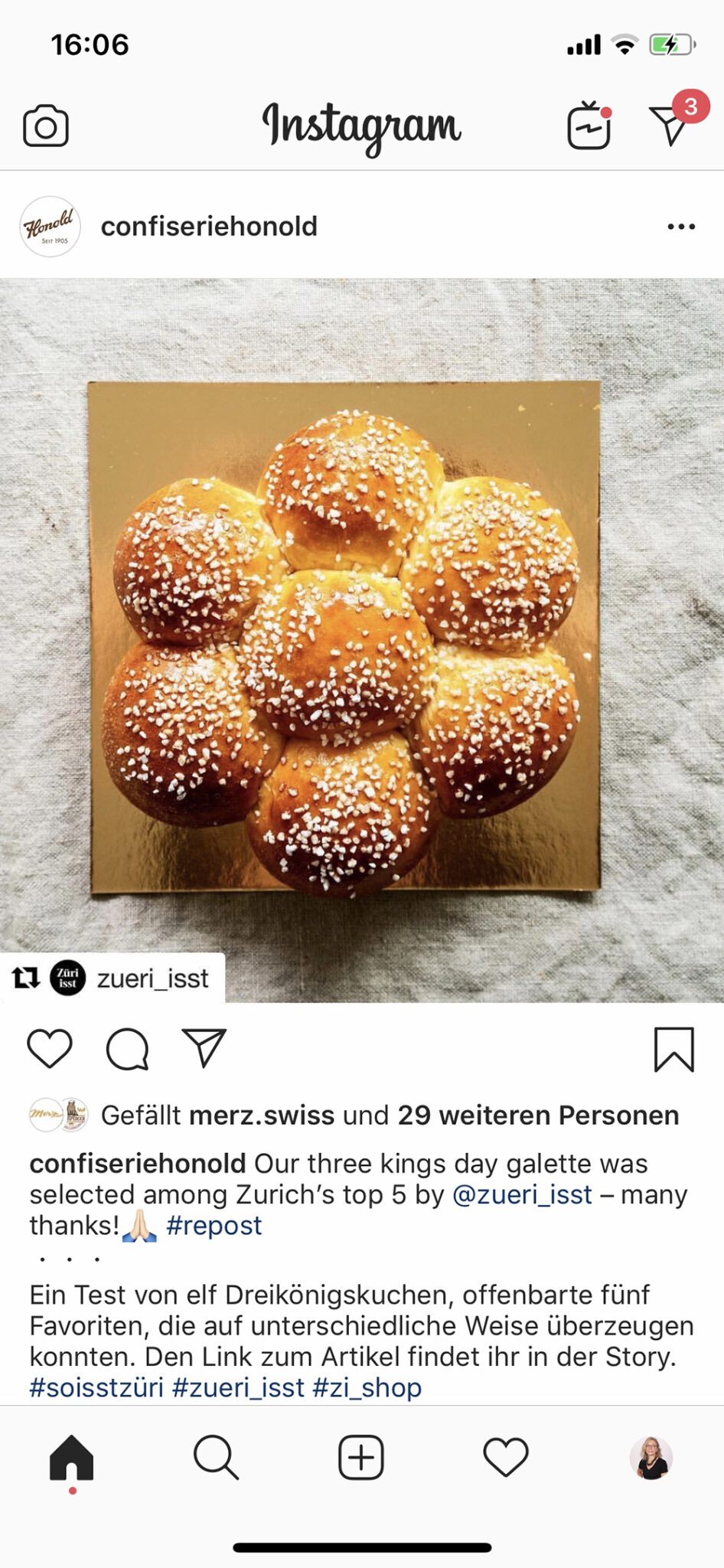Image resolution: width=724 pixels, height=1568 pixels.
Task: Share the post via paper plane icon
Action: pos(204,1047)
